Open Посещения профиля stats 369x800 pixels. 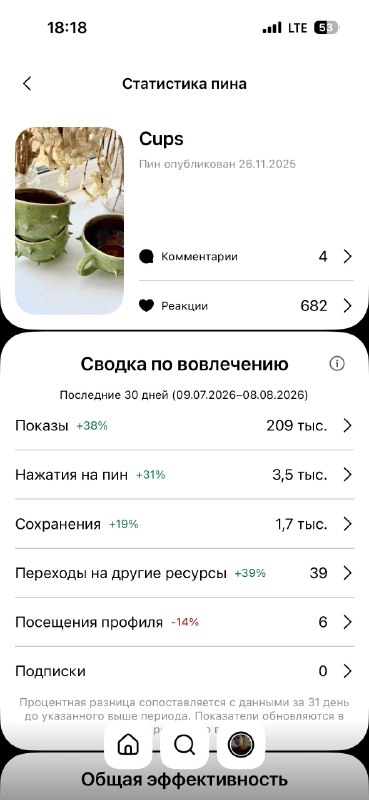pos(184,622)
